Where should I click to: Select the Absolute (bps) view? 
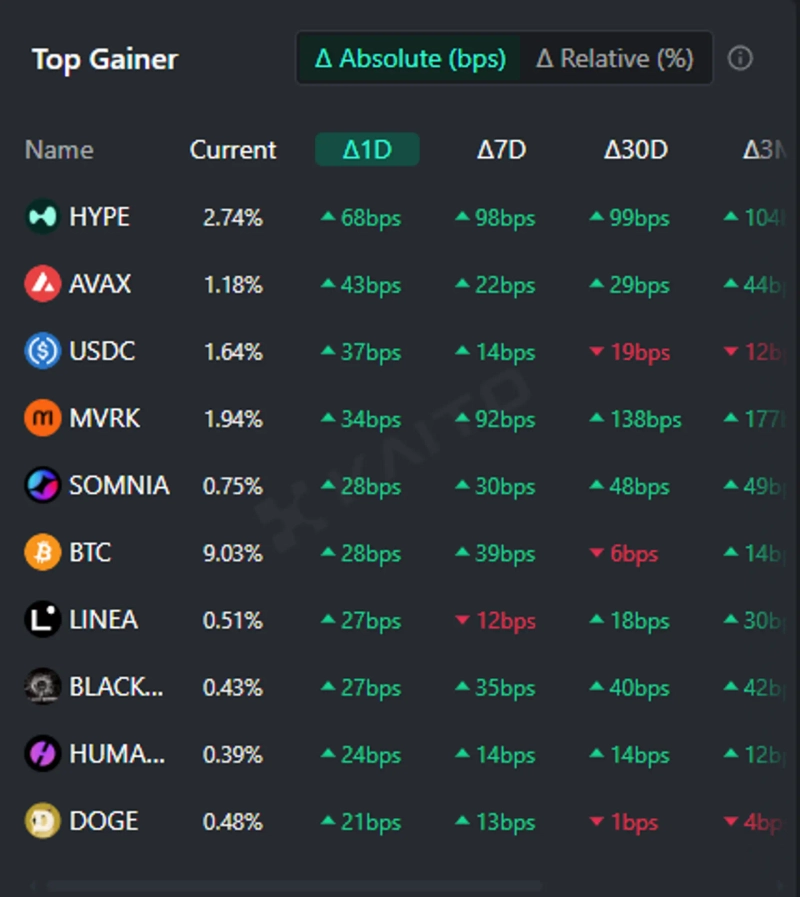coord(409,59)
